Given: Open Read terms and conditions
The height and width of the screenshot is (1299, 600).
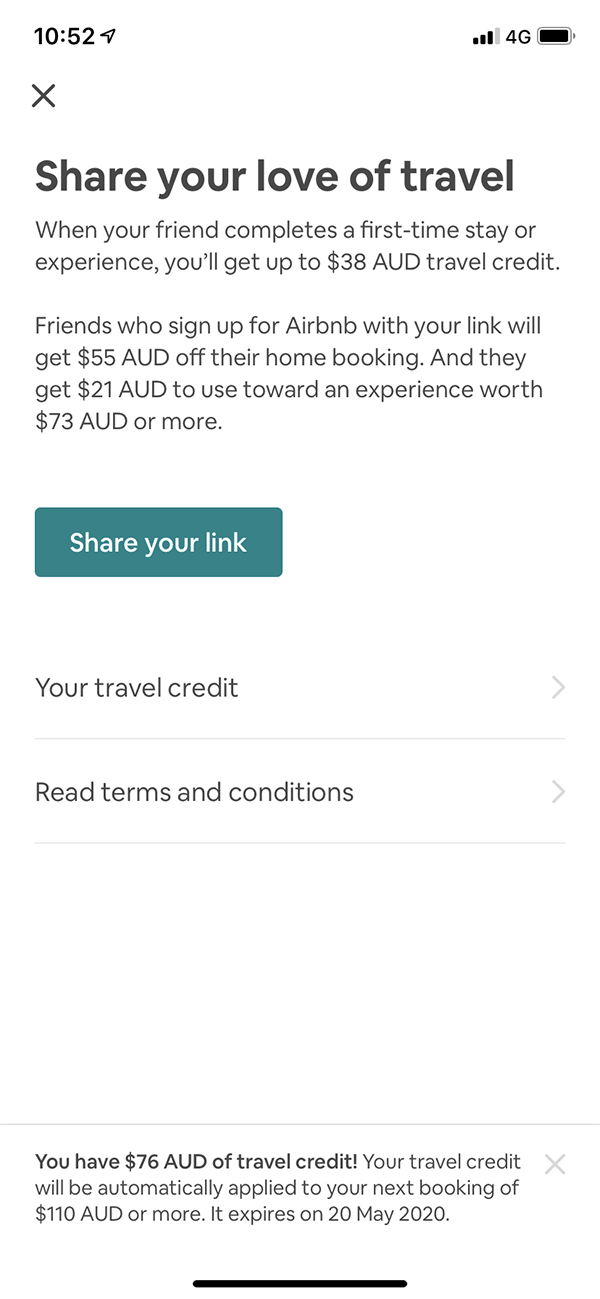Looking at the screenshot, I should point(300,792).
